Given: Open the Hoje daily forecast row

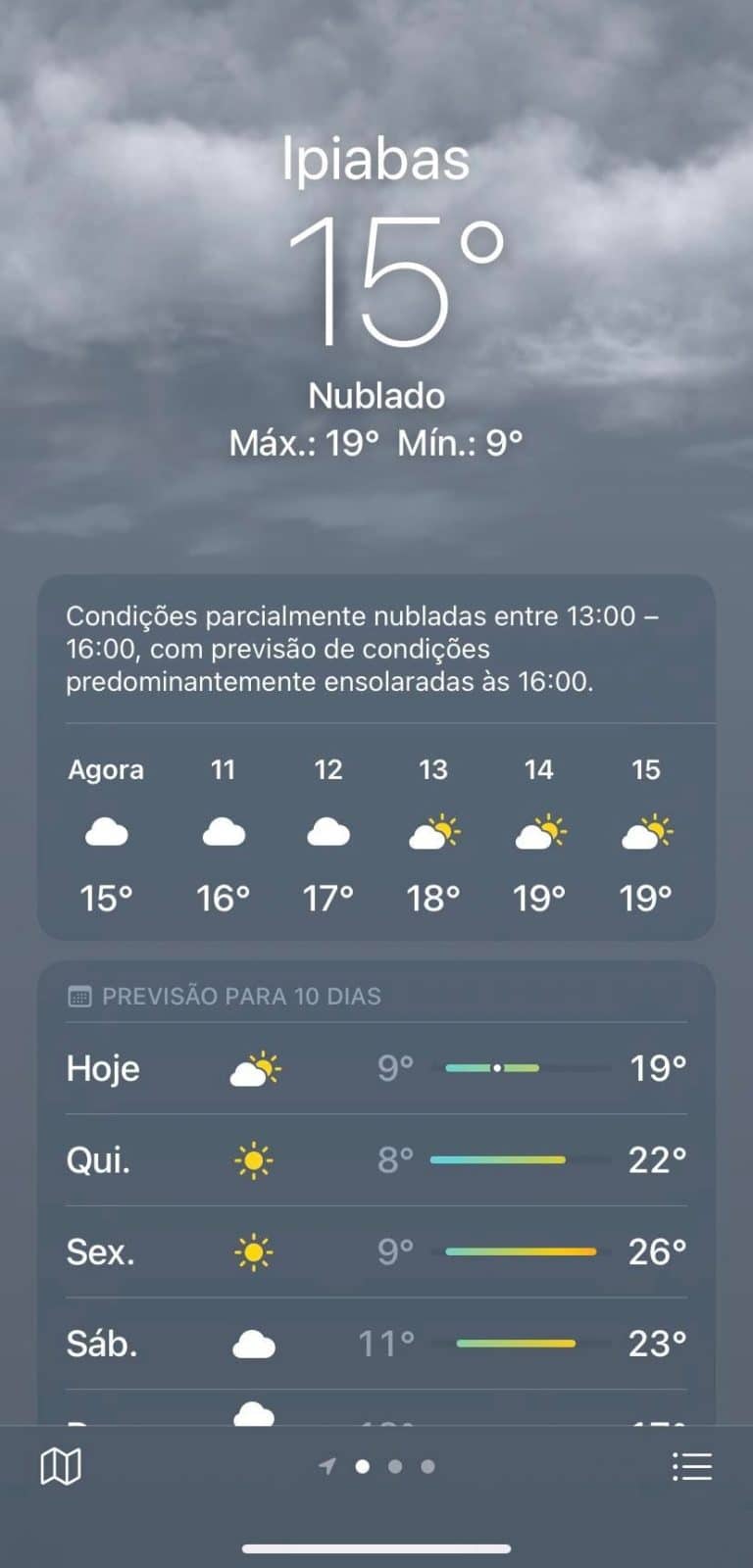Looking at the screenshot, I should click(x=376, y=1068).
